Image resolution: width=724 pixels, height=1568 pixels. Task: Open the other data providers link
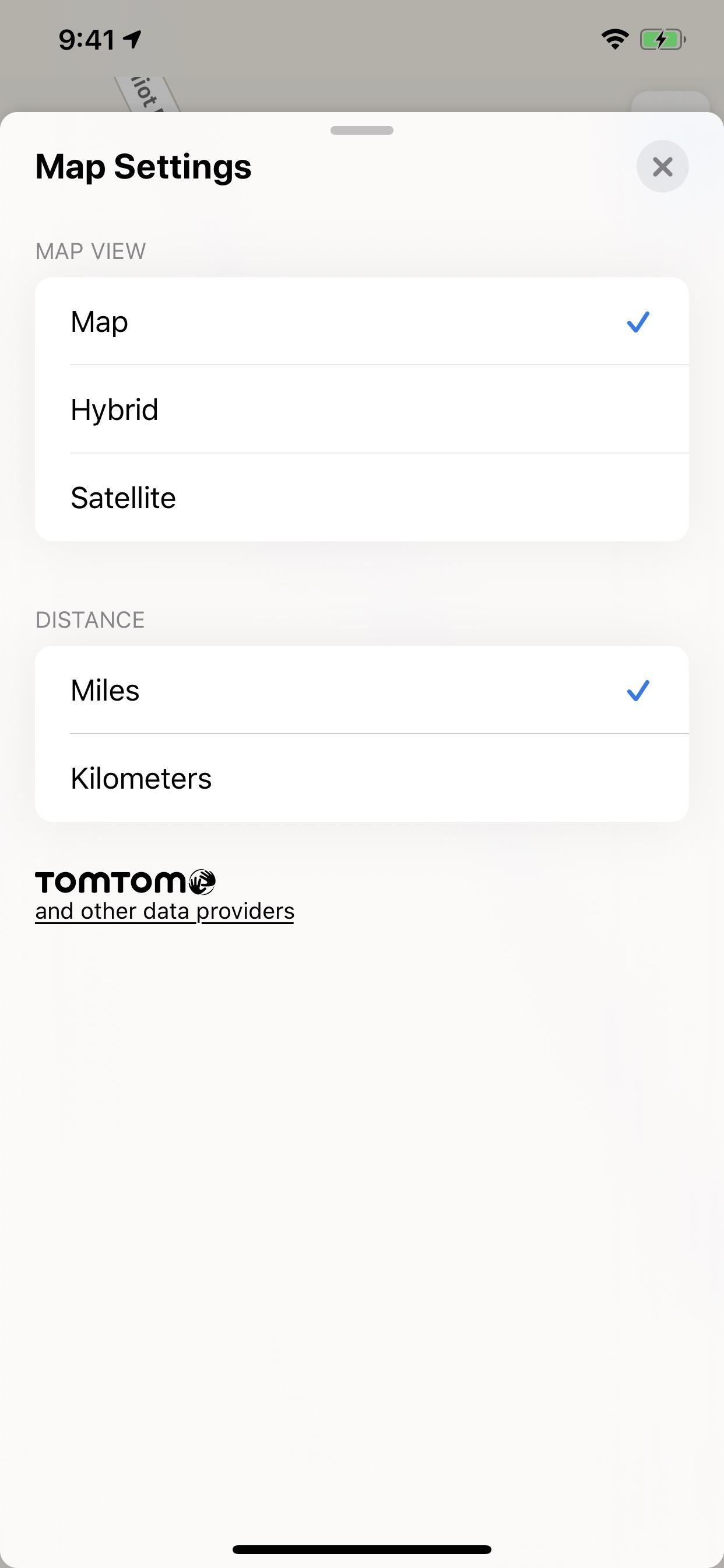164,911
